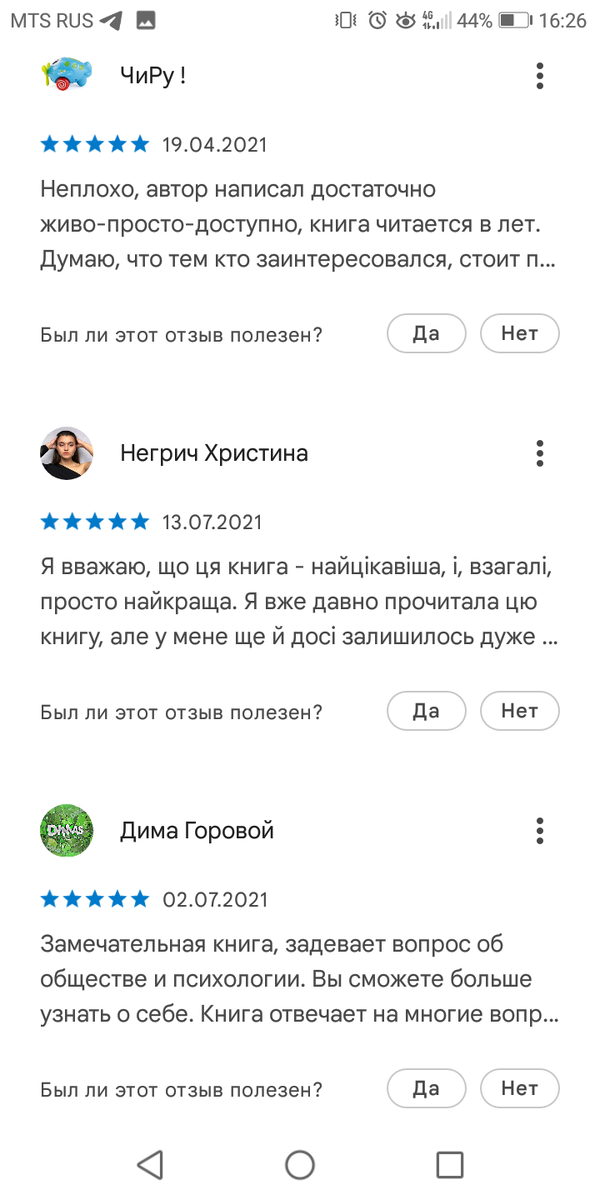600x1200 pixels.
Task: Select Да under Дима Горовой's review
Action: point(426,1088)
